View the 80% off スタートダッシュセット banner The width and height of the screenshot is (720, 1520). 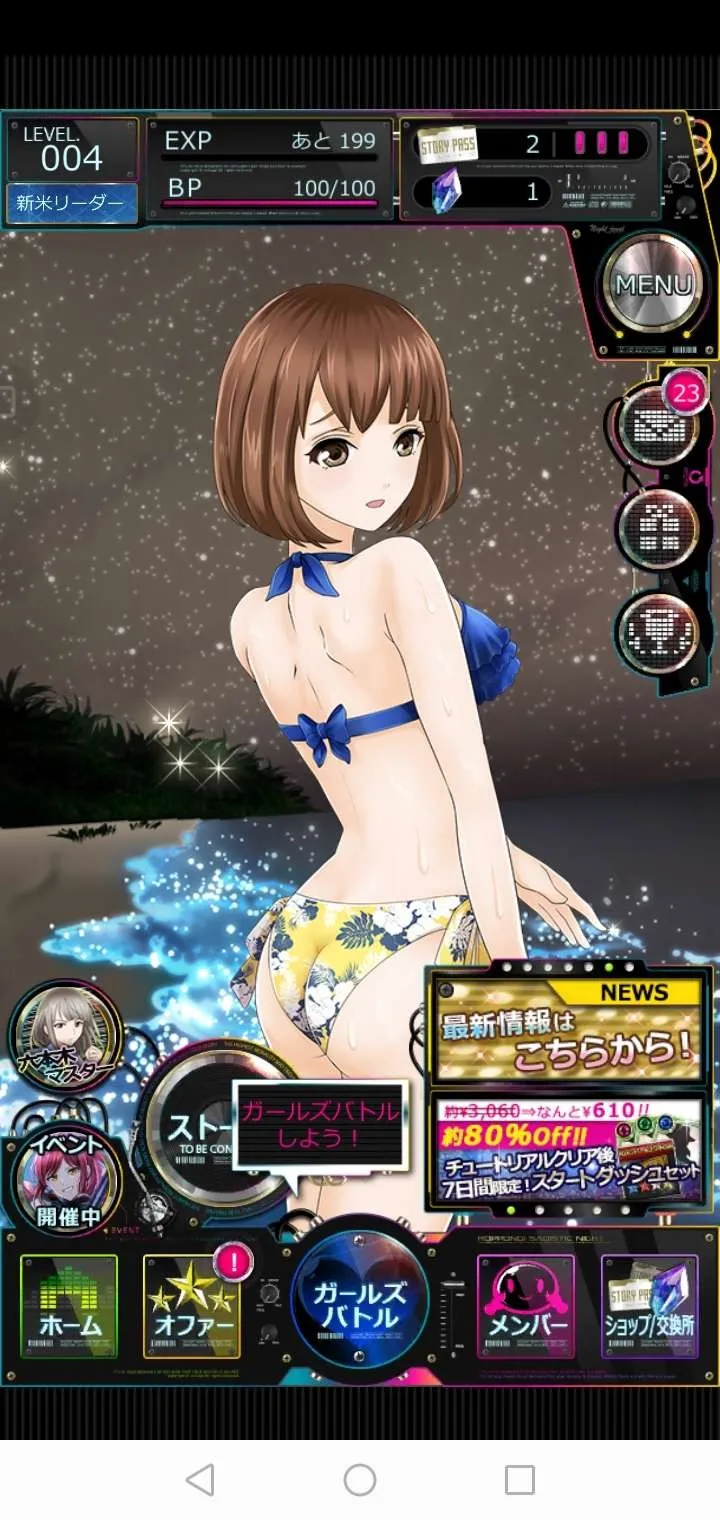[568, 1152]
